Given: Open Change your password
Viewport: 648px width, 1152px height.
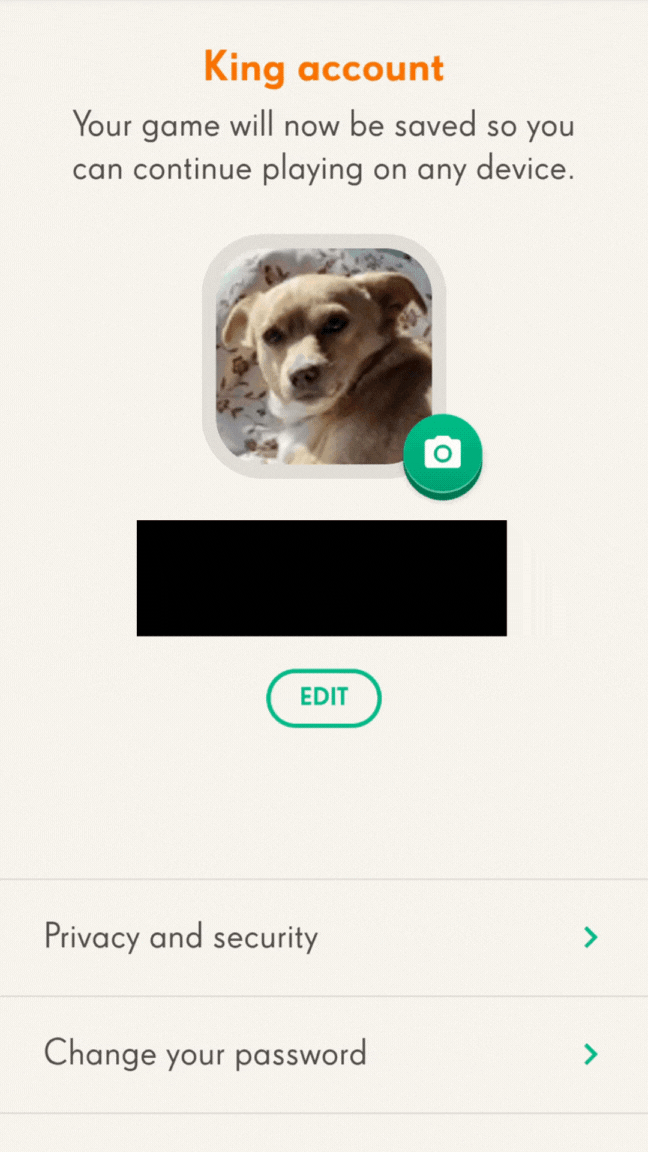Looking at the screenshot, I should click(x=323, y=1053).
